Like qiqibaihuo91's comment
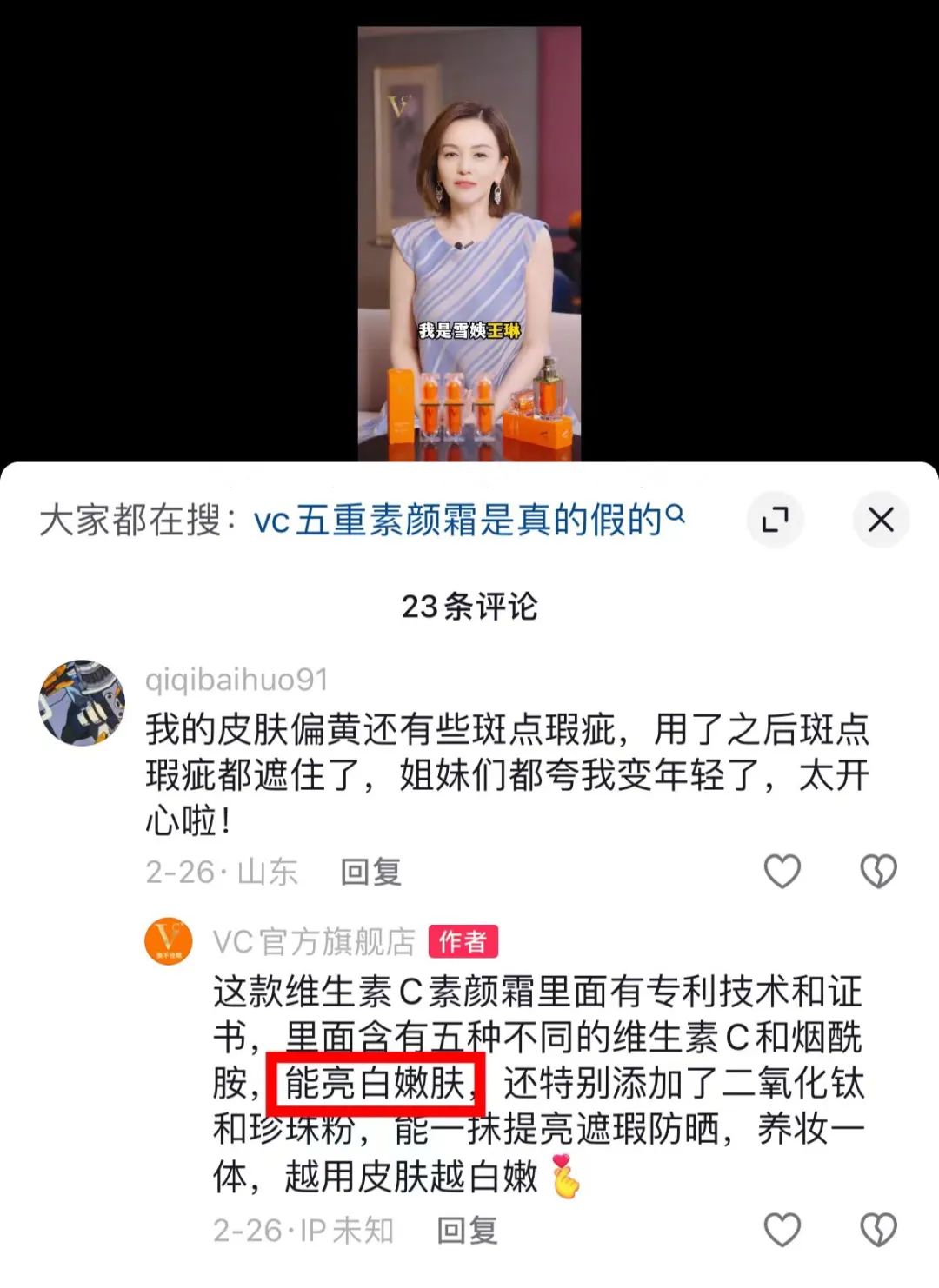This screenshot has height=1288, width=939. 782,871
